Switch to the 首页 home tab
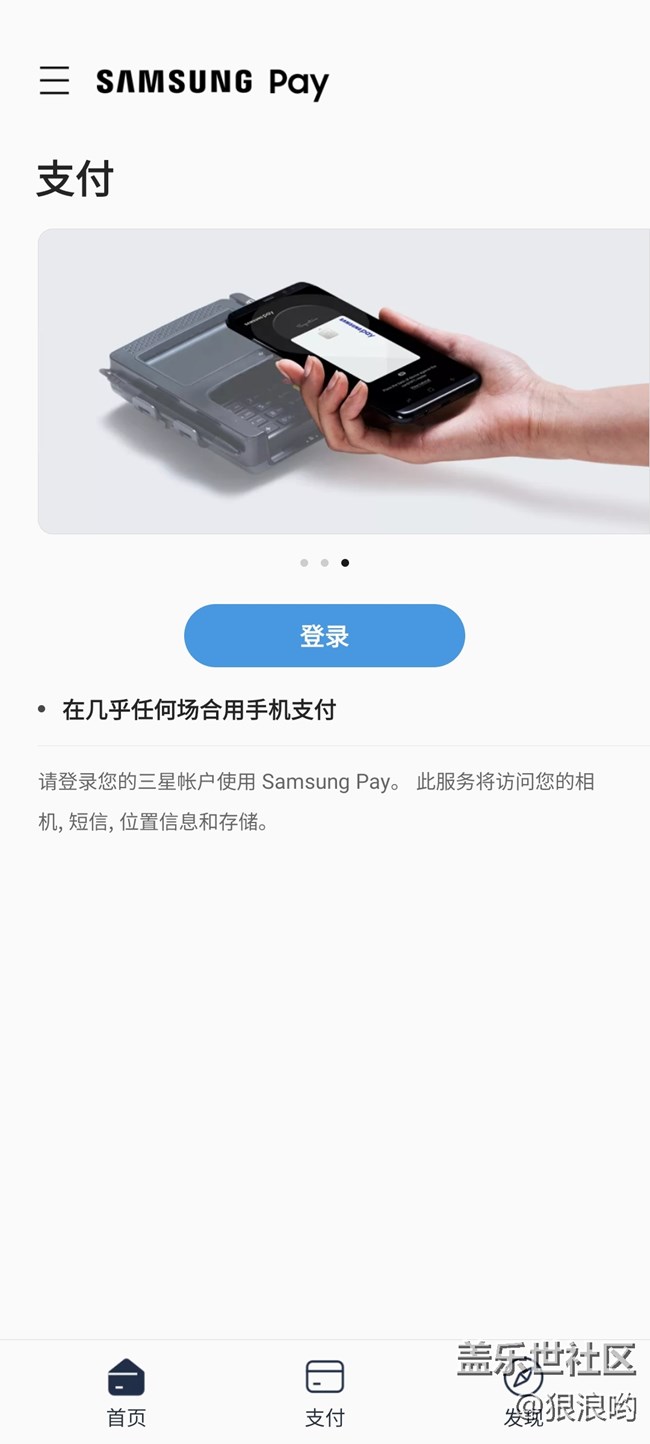Screen dimensions: 650x1444 click(126, 1391)
